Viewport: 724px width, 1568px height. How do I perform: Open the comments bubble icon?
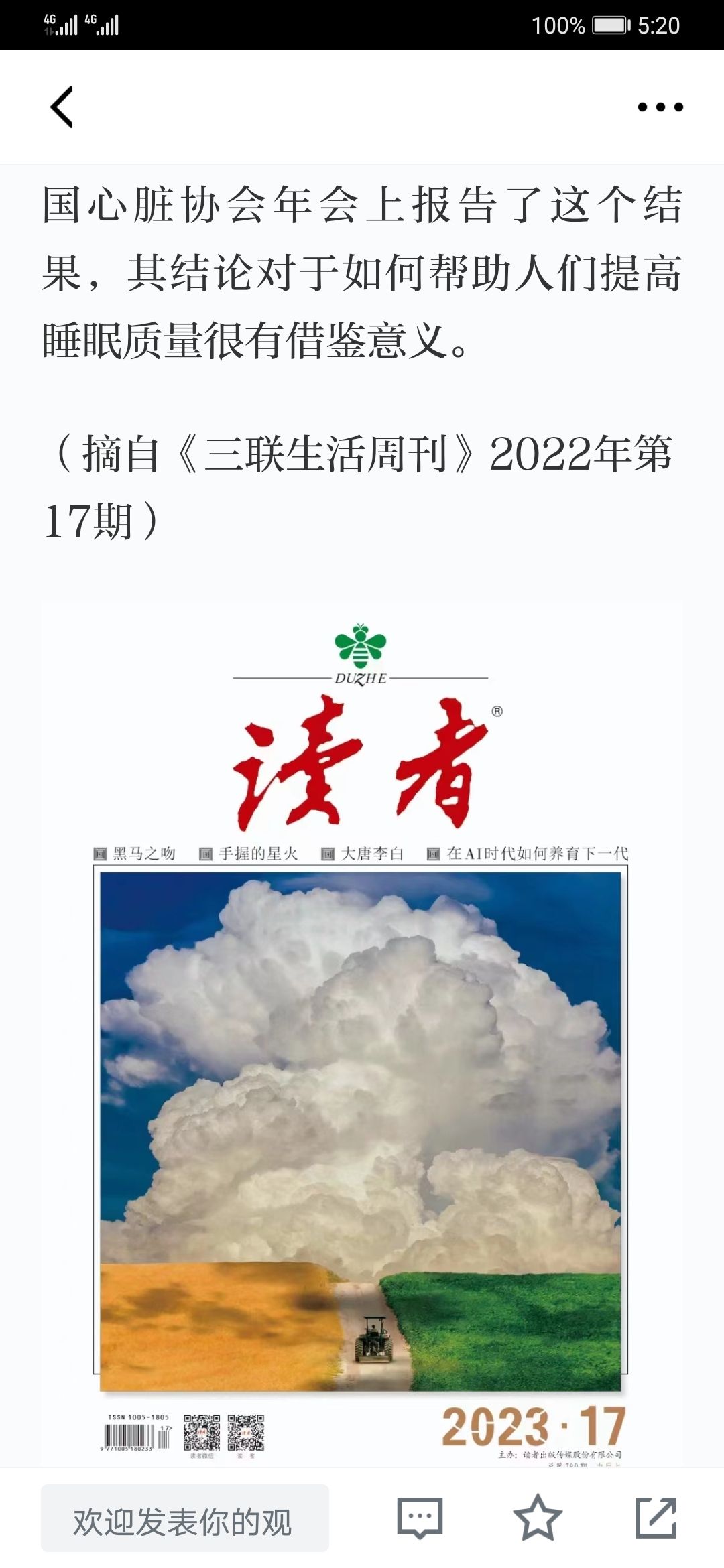(420, 1518)
